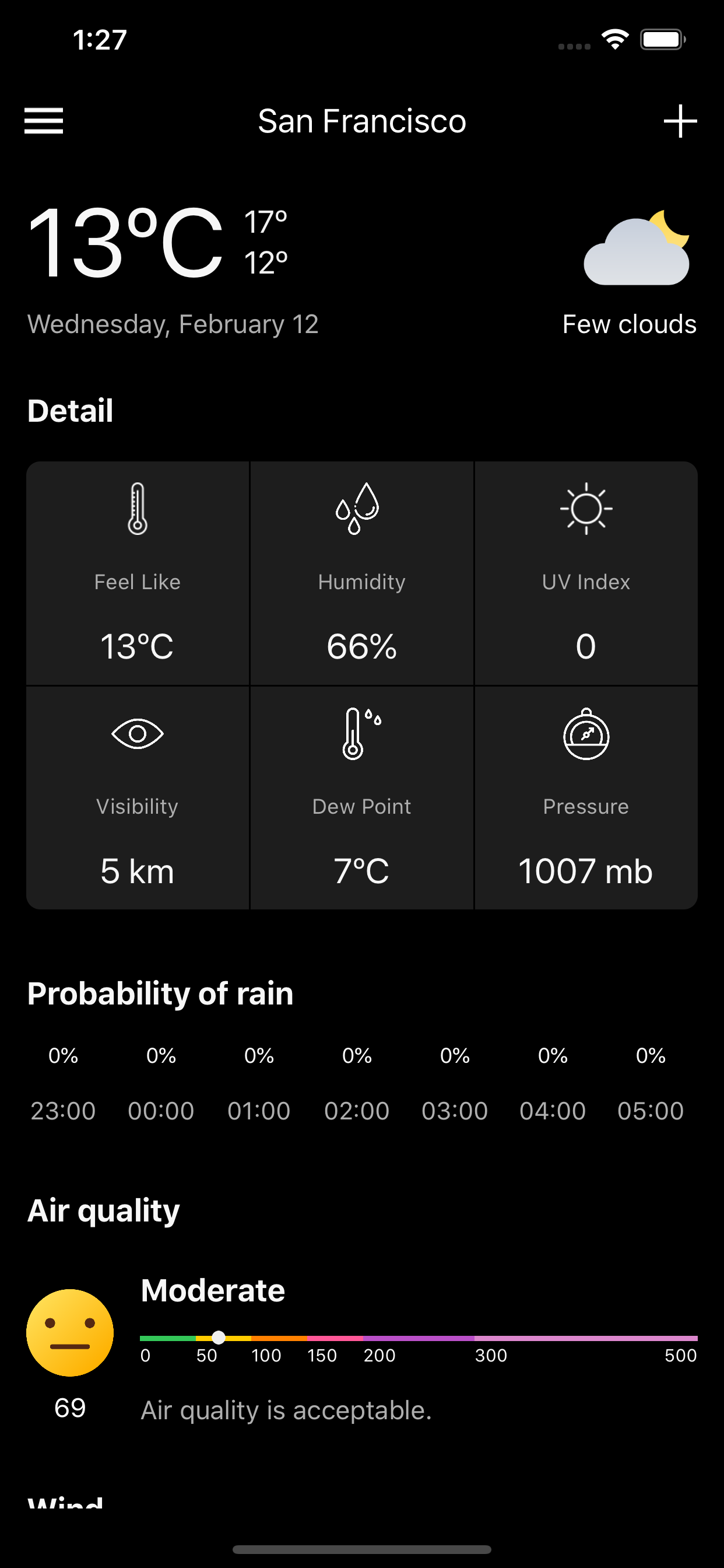Click the UV Index sun icon
This screenshot has height=1568, width=724.
click(x=586, y=508)
